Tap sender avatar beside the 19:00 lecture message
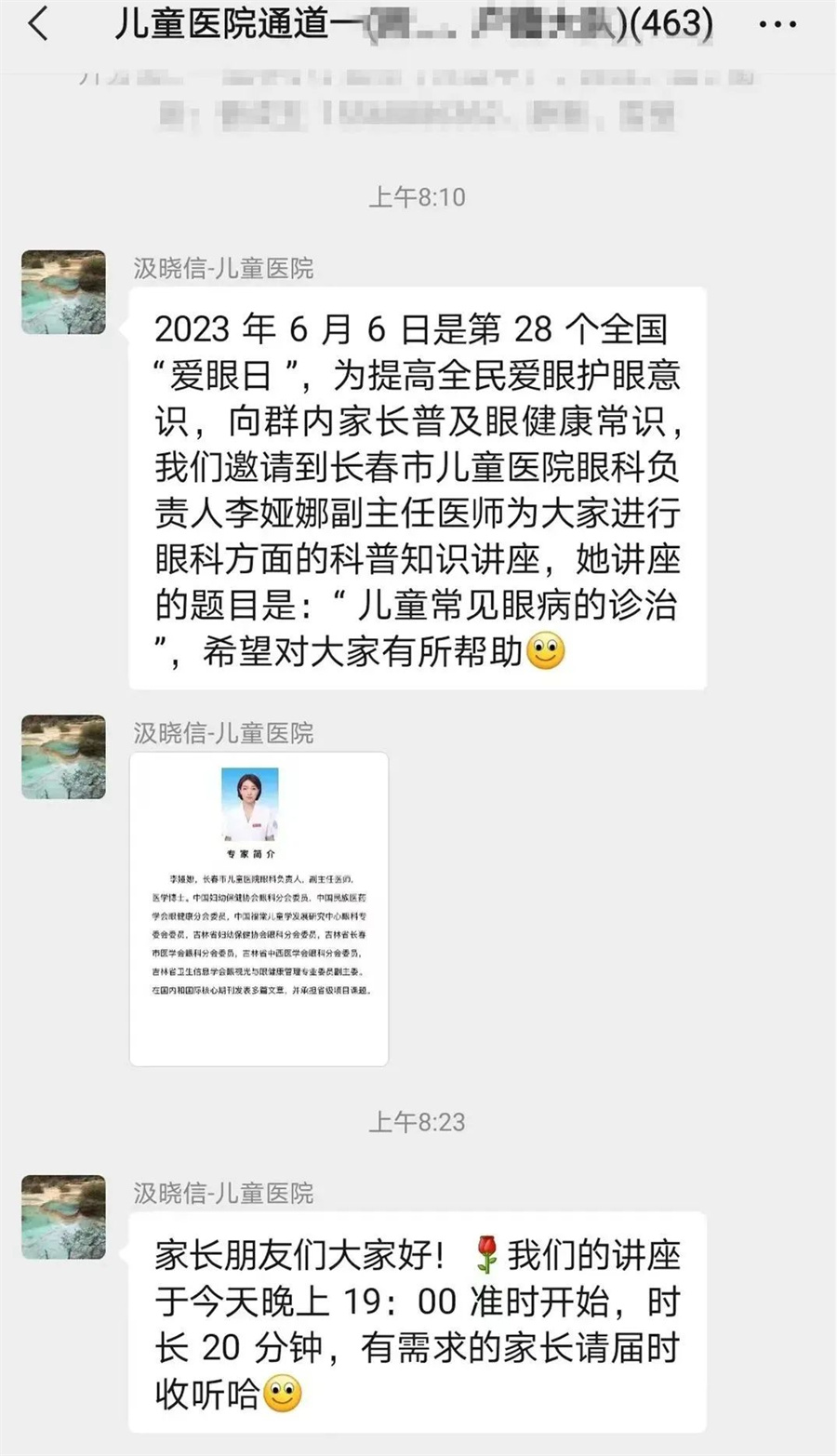Viewport: 837px width, 1456px height. [x=63, y=1216]
